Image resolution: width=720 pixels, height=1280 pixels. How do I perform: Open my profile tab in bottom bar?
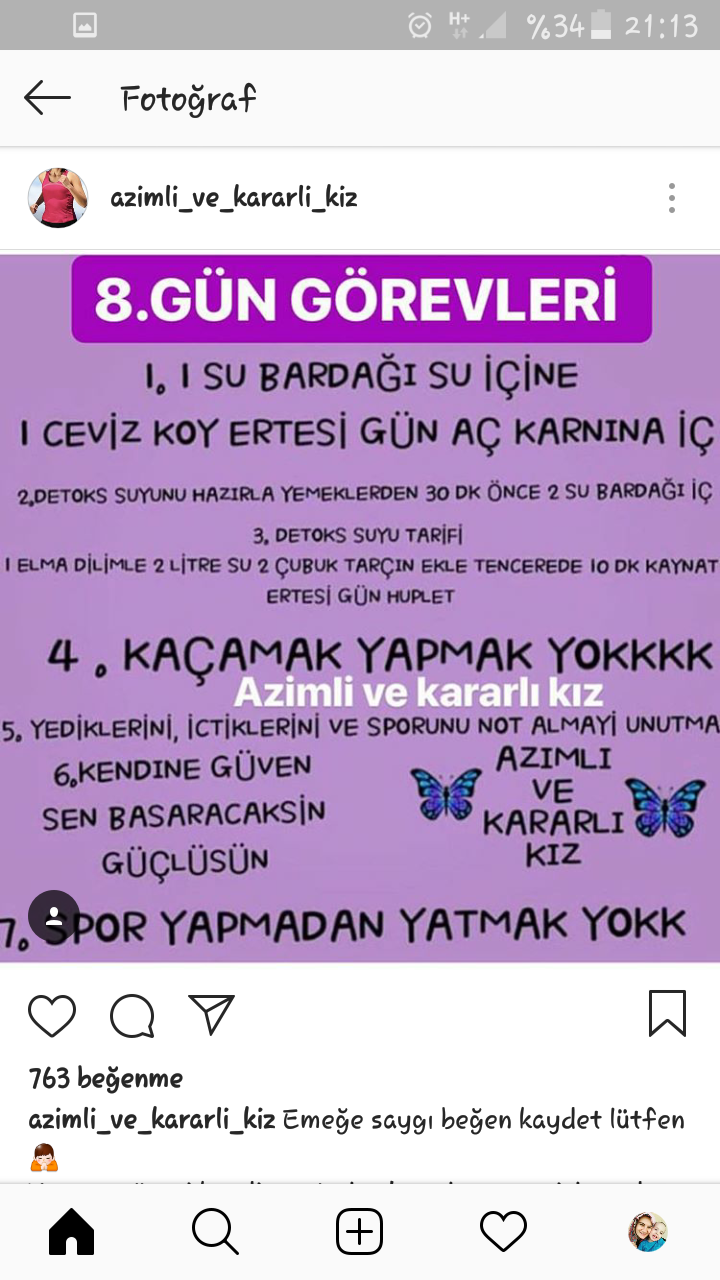[647, 1232]
